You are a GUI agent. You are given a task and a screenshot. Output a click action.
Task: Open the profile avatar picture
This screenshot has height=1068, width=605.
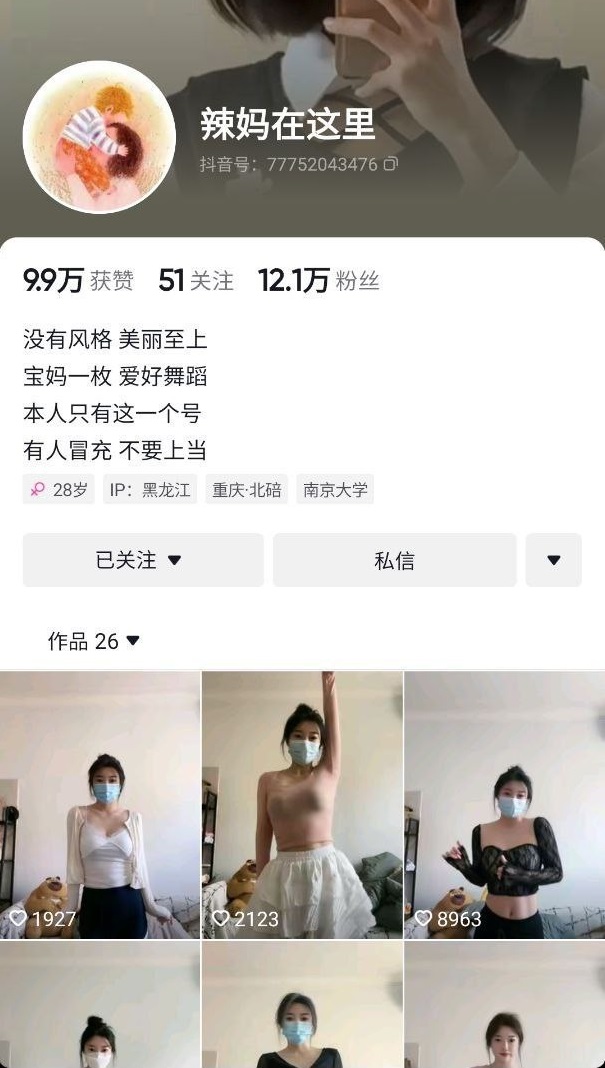point(99,137)
